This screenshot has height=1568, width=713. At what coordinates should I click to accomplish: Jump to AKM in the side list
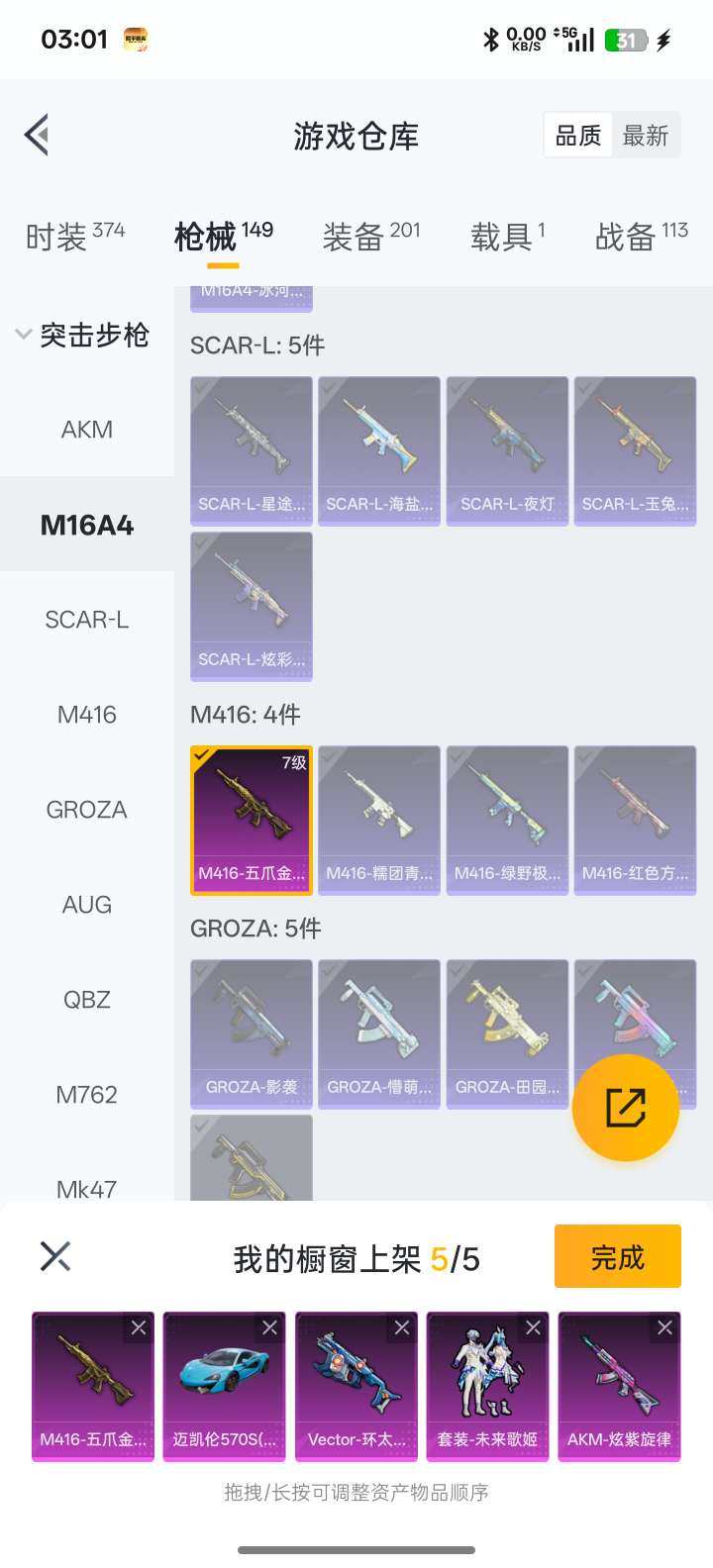coord(87,430)
